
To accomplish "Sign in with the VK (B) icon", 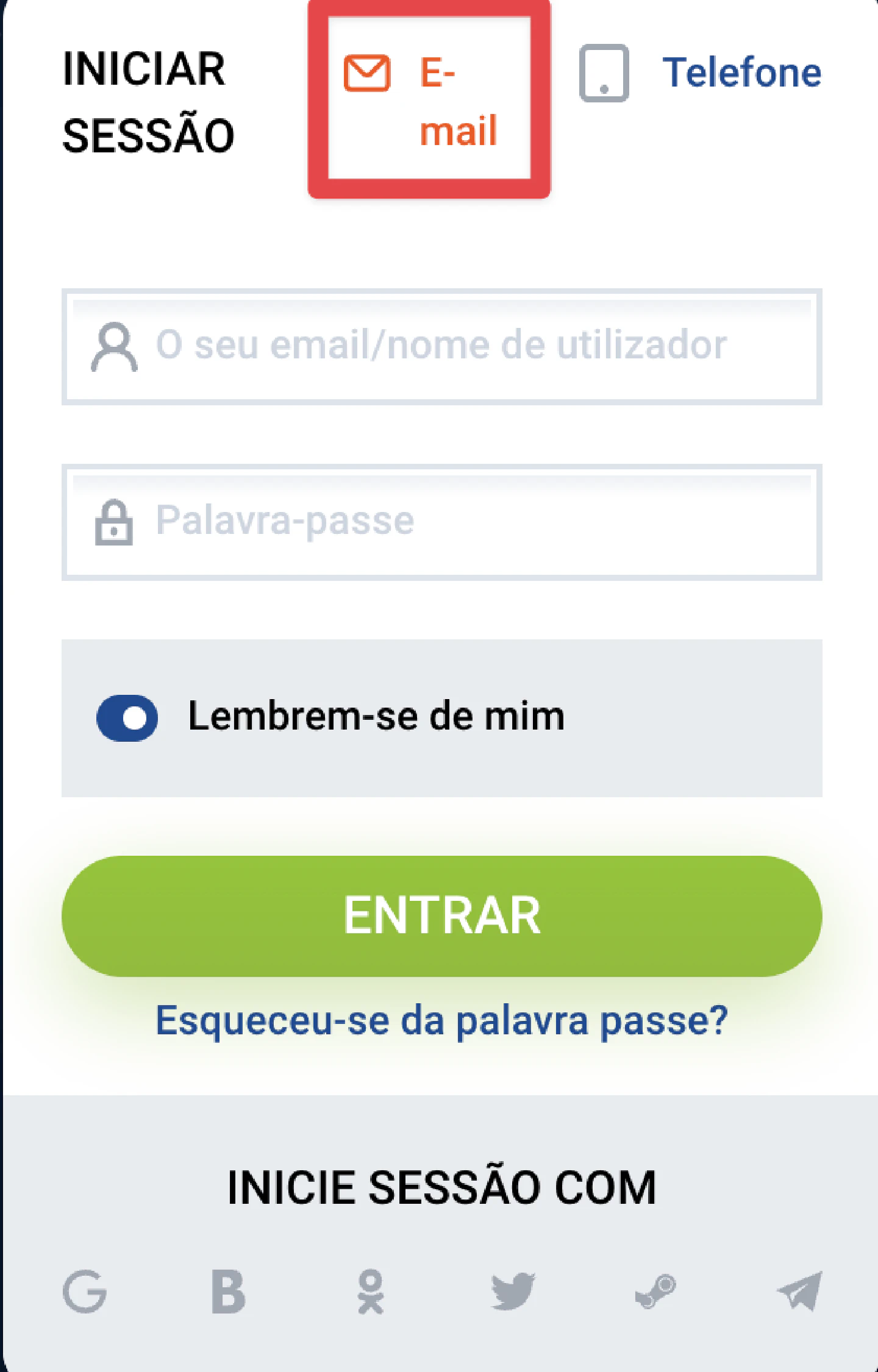I will click(x=228, y=1291).
